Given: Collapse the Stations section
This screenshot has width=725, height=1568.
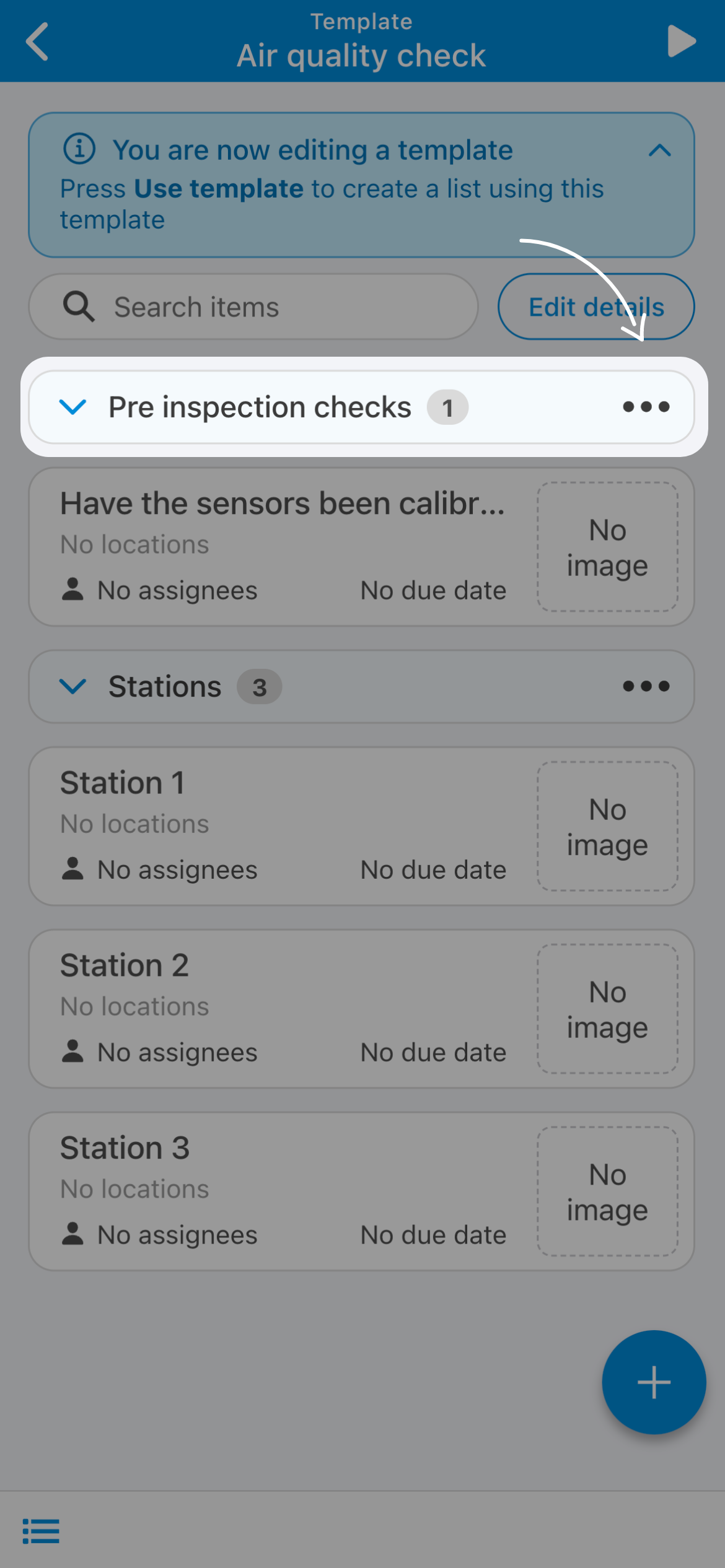Looking at the screenshot, I should point(73,686).
